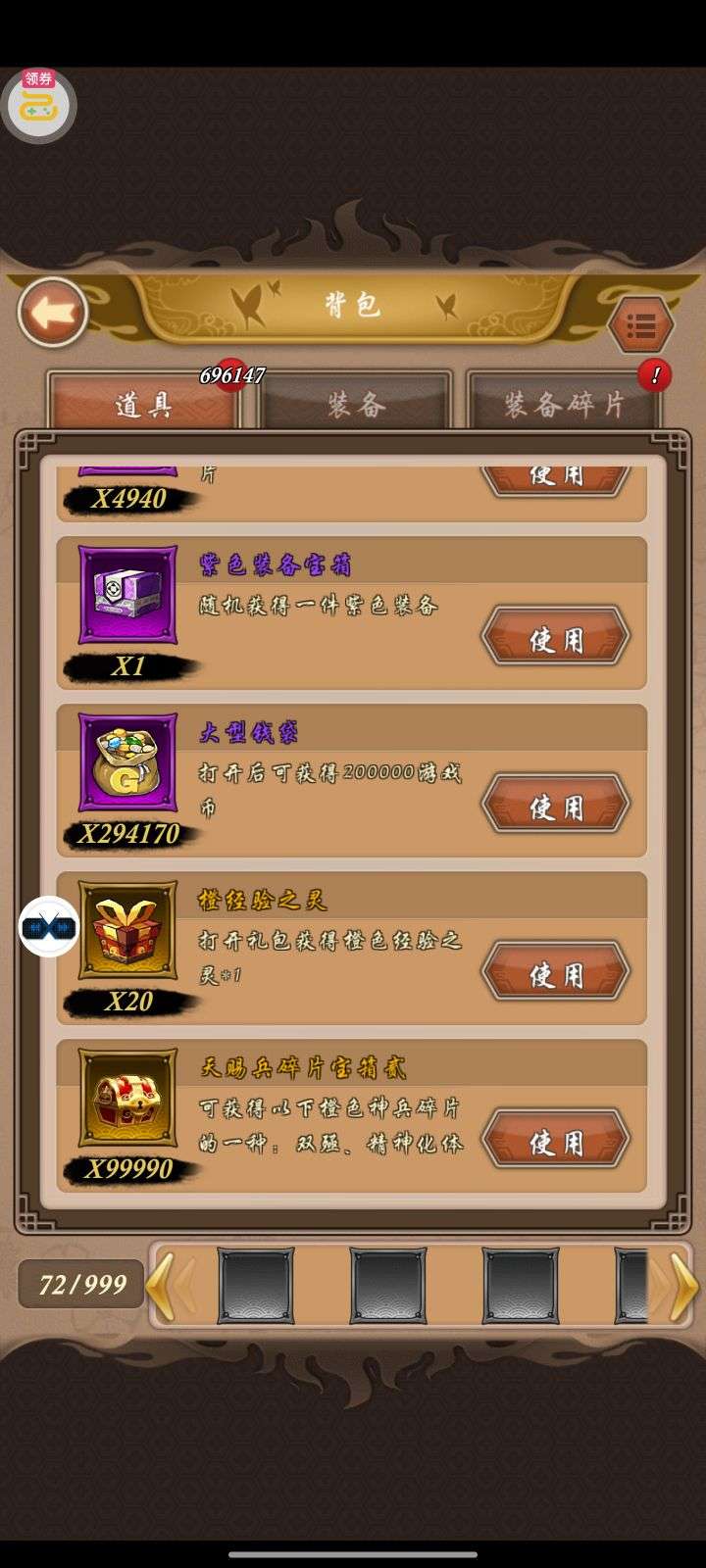Use the 橙经验之灵 gift pack
The height and width of the screenshot is (1568, 706).
555,973
